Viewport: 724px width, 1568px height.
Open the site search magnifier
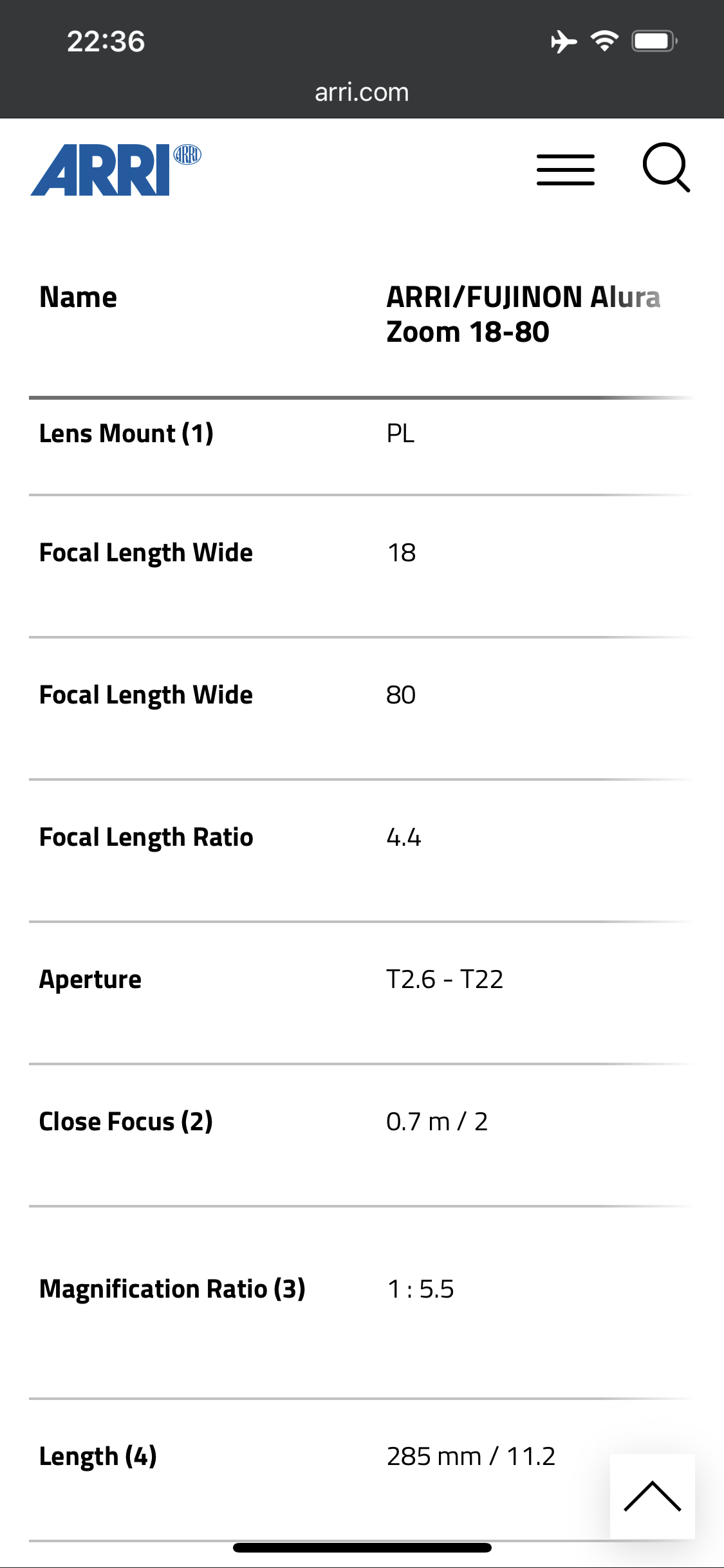[x=666, y=168]
